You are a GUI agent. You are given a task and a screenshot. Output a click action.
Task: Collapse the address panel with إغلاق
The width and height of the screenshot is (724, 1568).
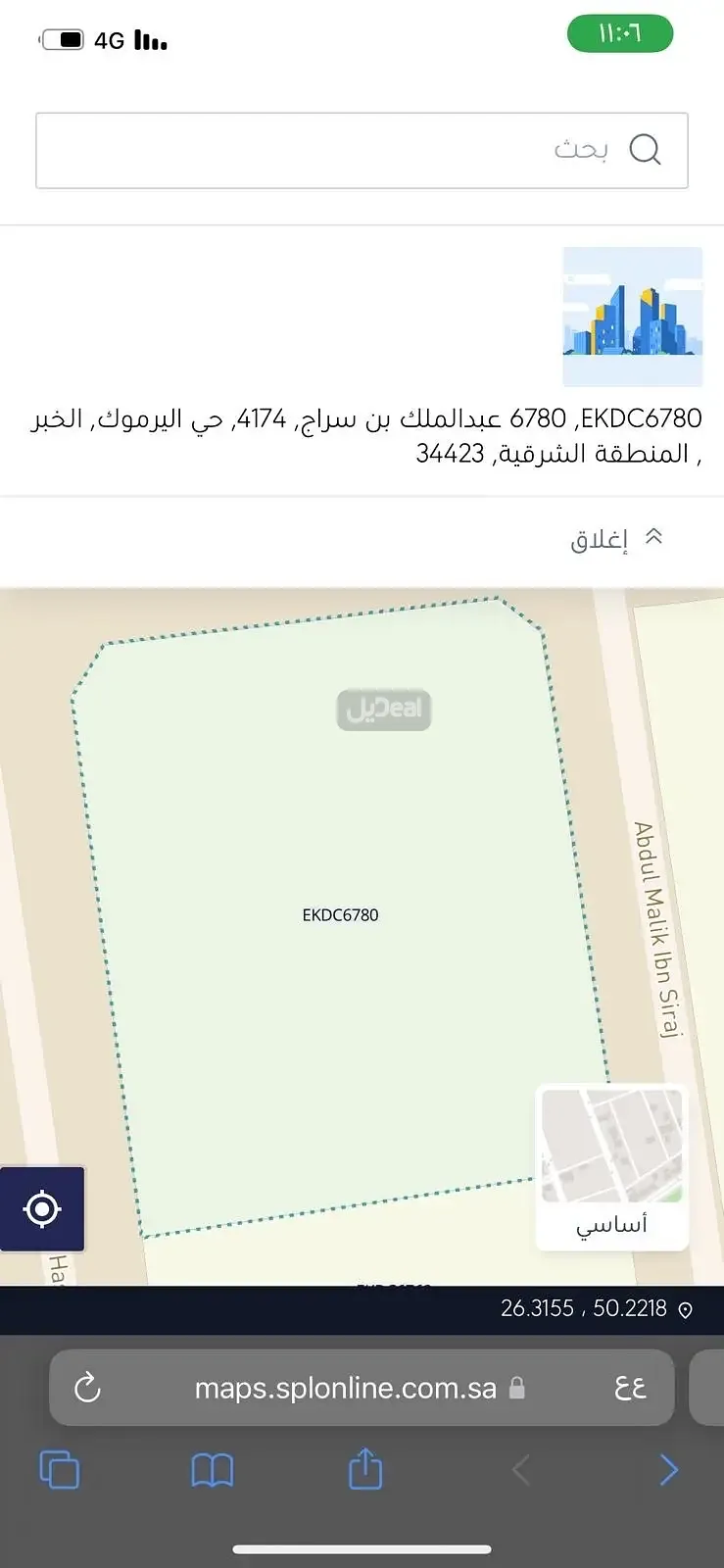point(616,539)
